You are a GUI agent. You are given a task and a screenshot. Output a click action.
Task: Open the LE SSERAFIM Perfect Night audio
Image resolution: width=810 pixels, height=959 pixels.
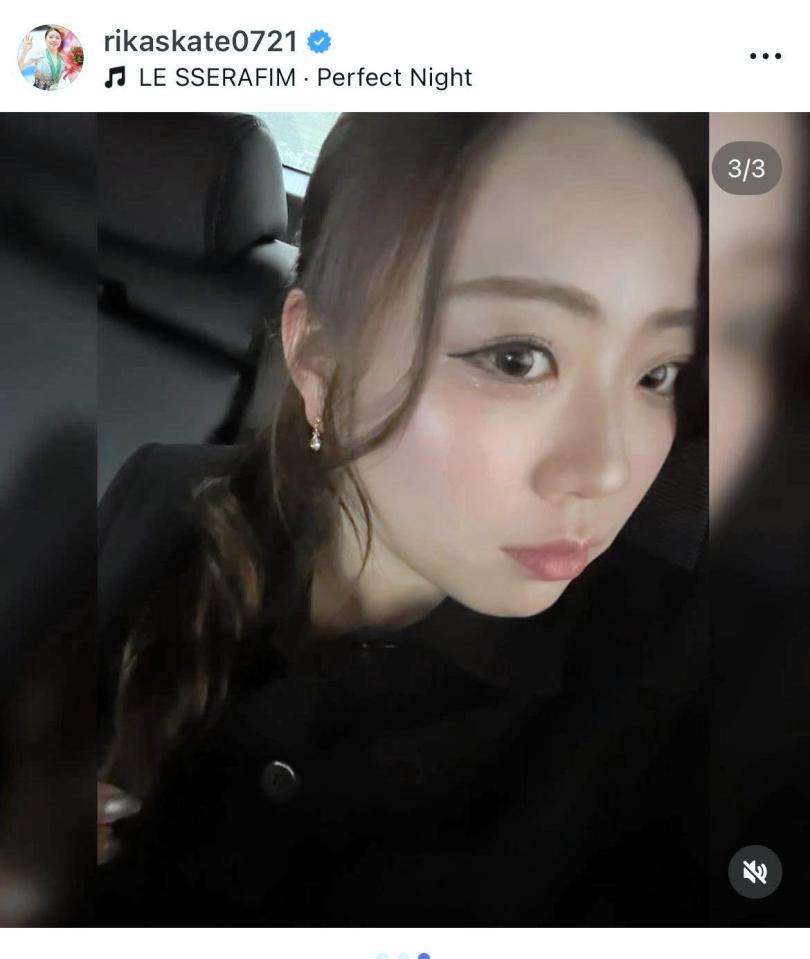pos(304,78)
